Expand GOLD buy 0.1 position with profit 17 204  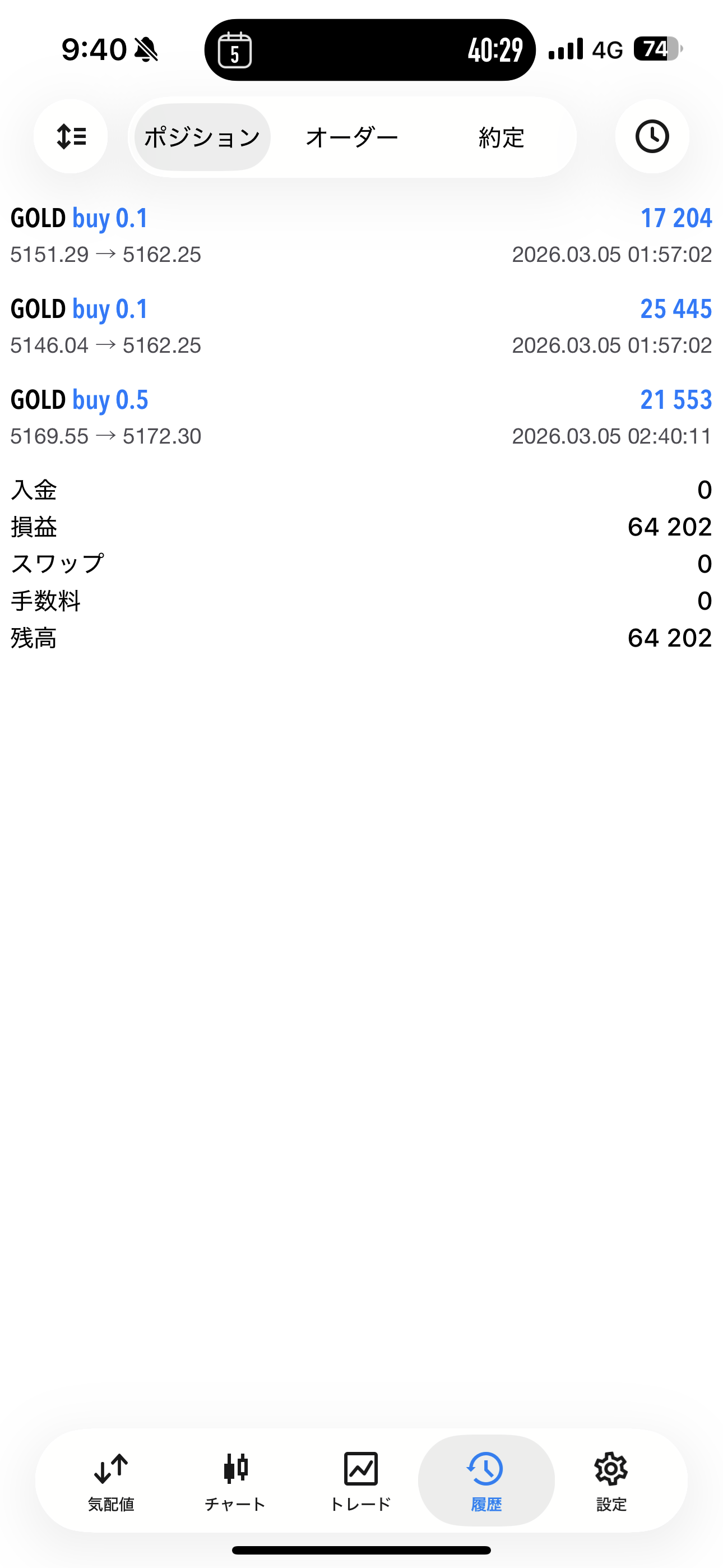coord(361,235)
